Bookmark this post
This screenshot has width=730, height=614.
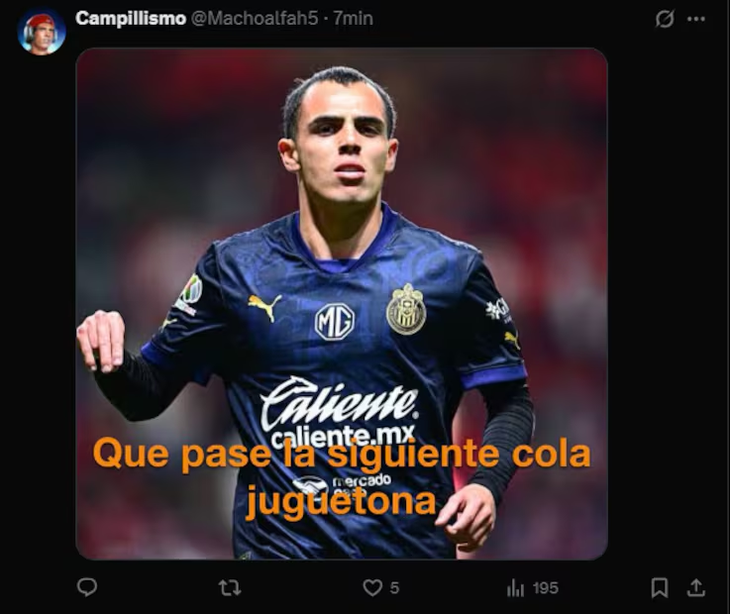coord(660,588)
